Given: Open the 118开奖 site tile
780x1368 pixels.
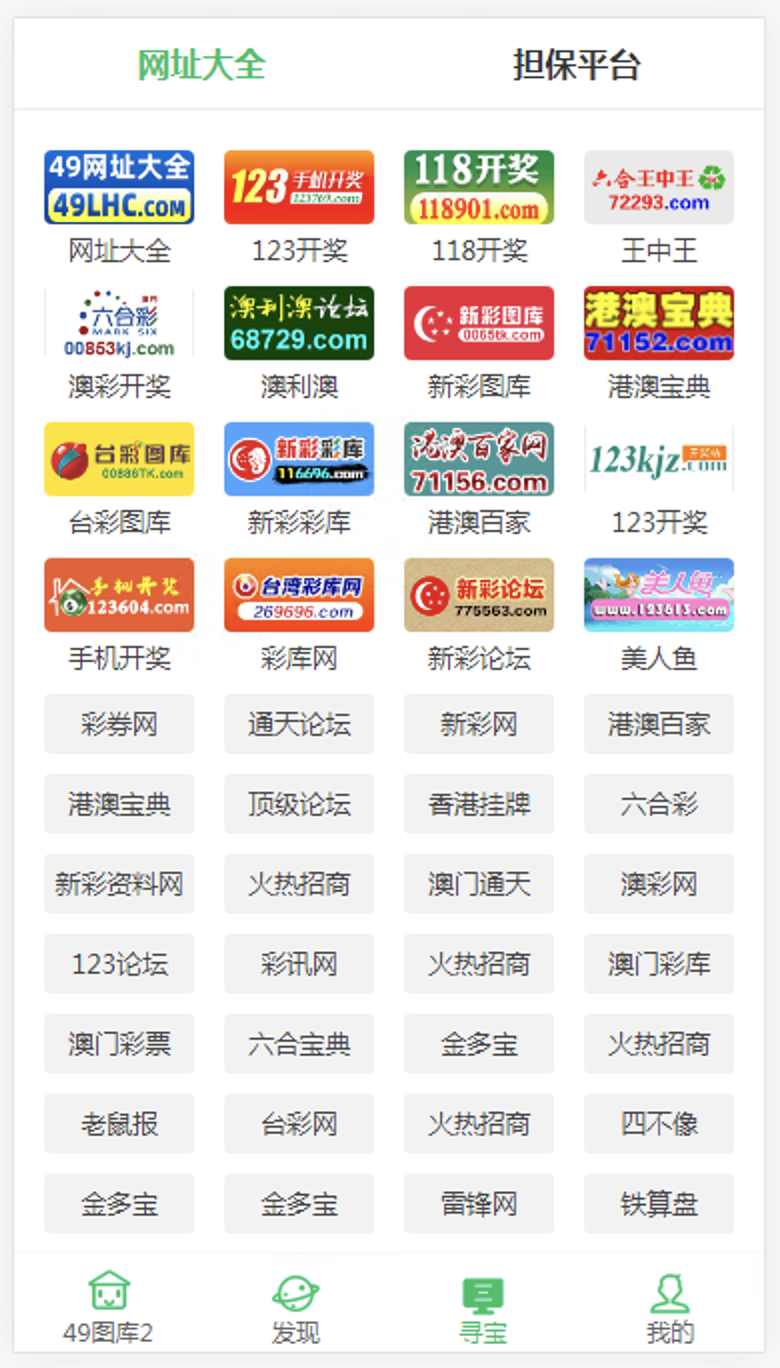Looking at the screenshot, I should (479, 207).
